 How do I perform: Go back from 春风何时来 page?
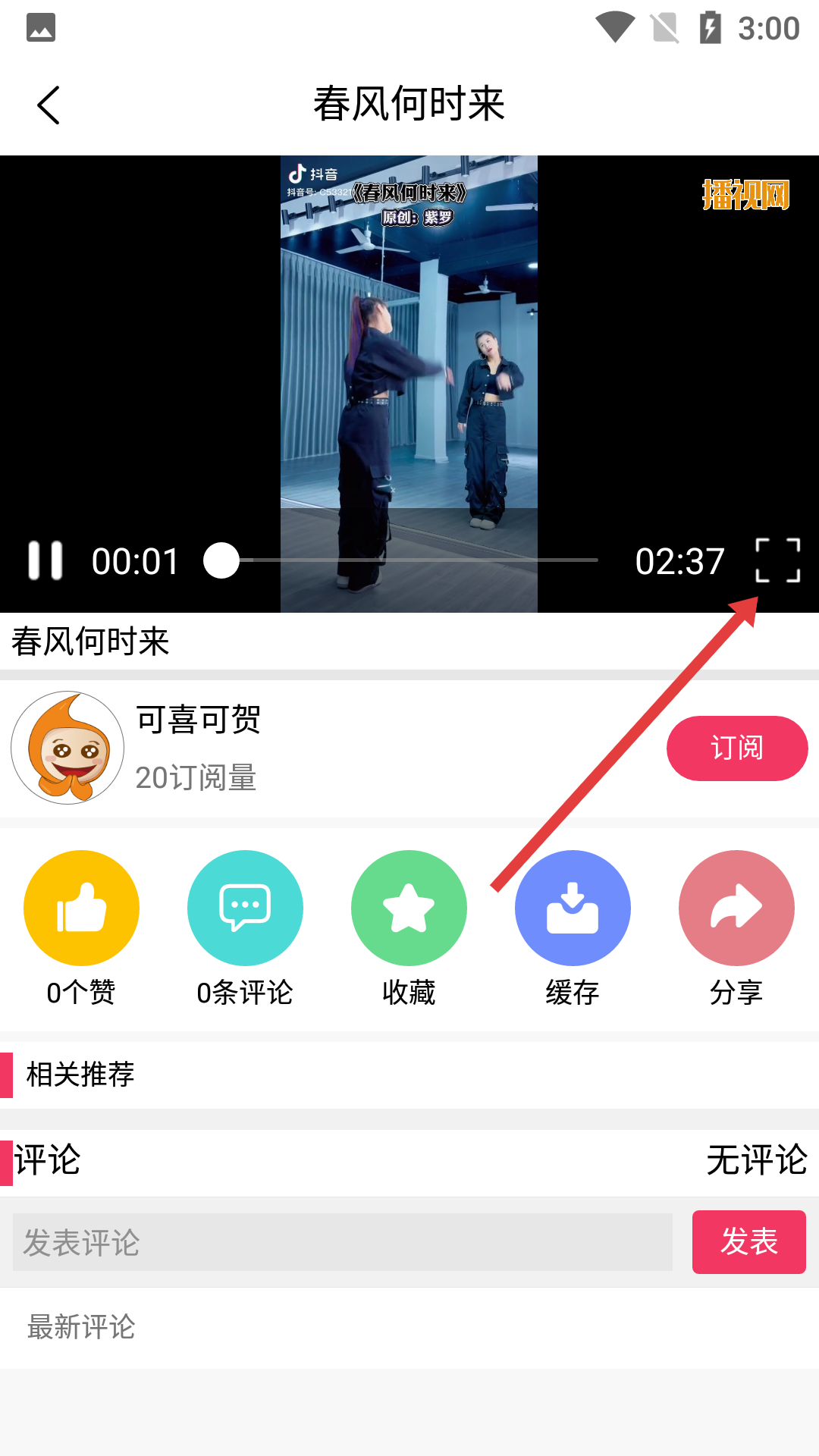point(49,105)
